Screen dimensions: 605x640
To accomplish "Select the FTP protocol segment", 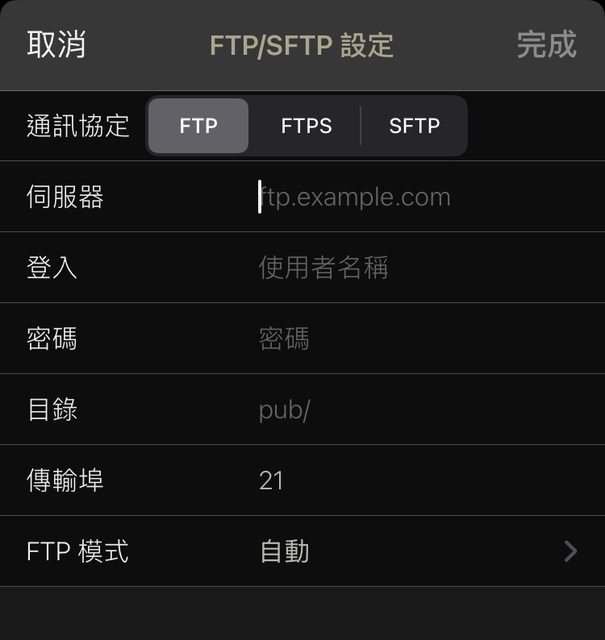I will 198,126.
